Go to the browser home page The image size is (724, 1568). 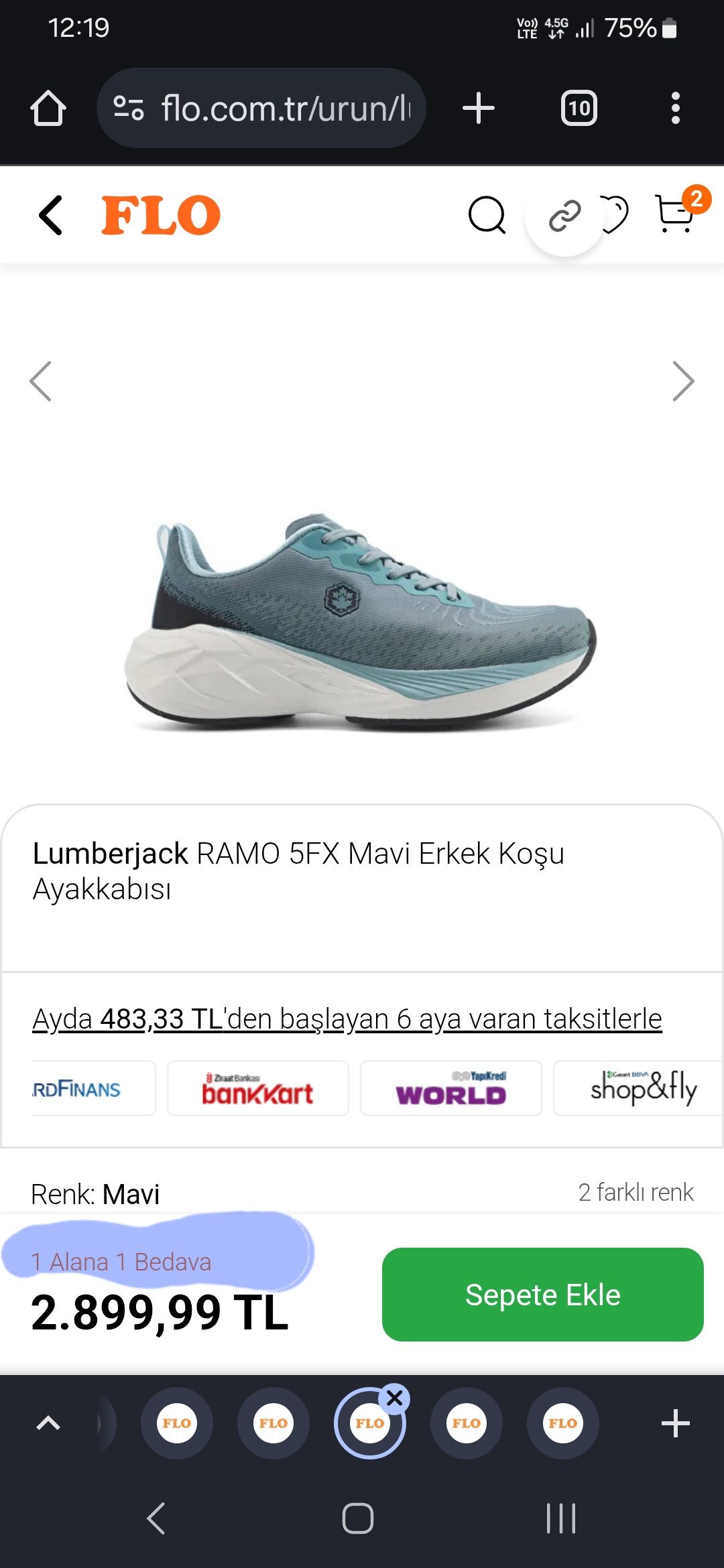point(48,108)
